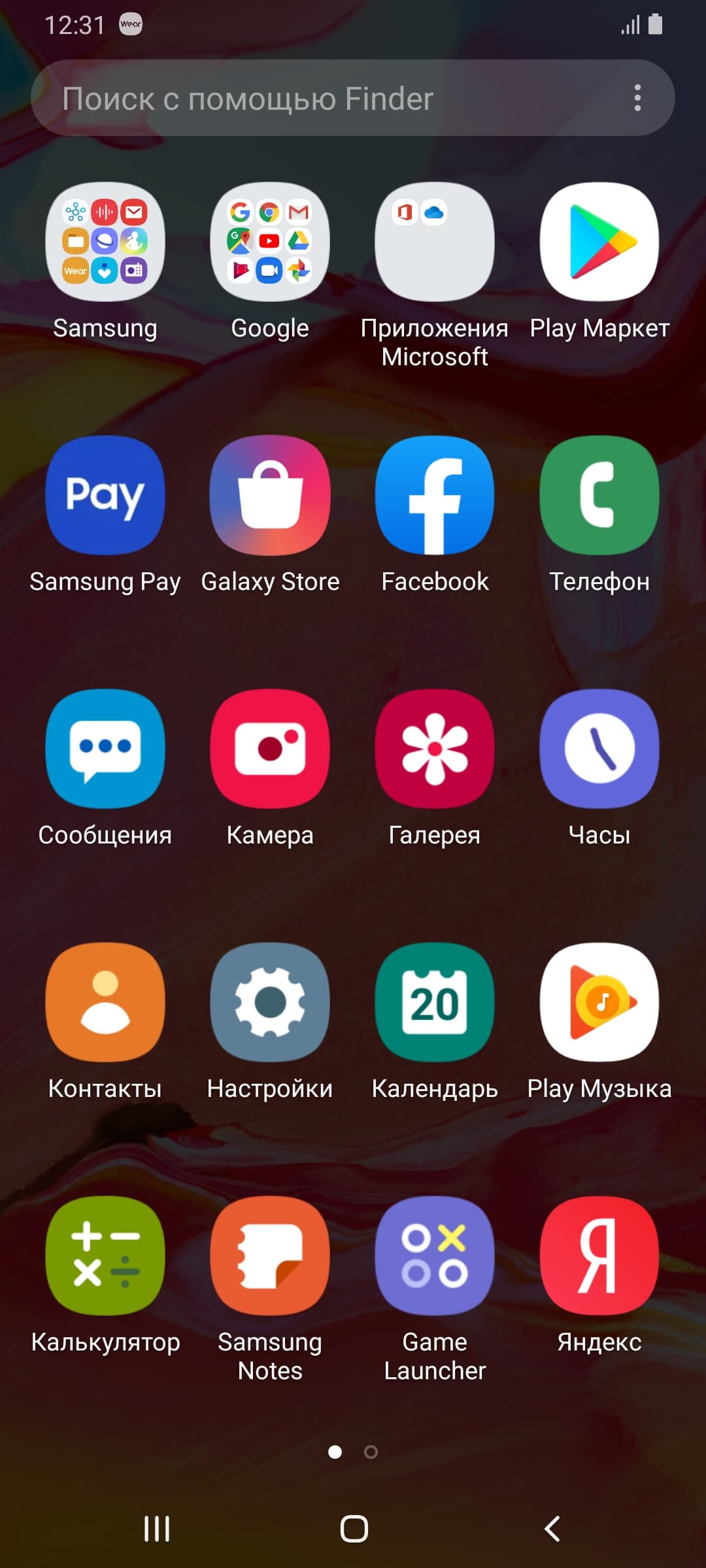706x1568 pixels.
Task: Open the Microsoft apps folder
Action: (435, 242)
